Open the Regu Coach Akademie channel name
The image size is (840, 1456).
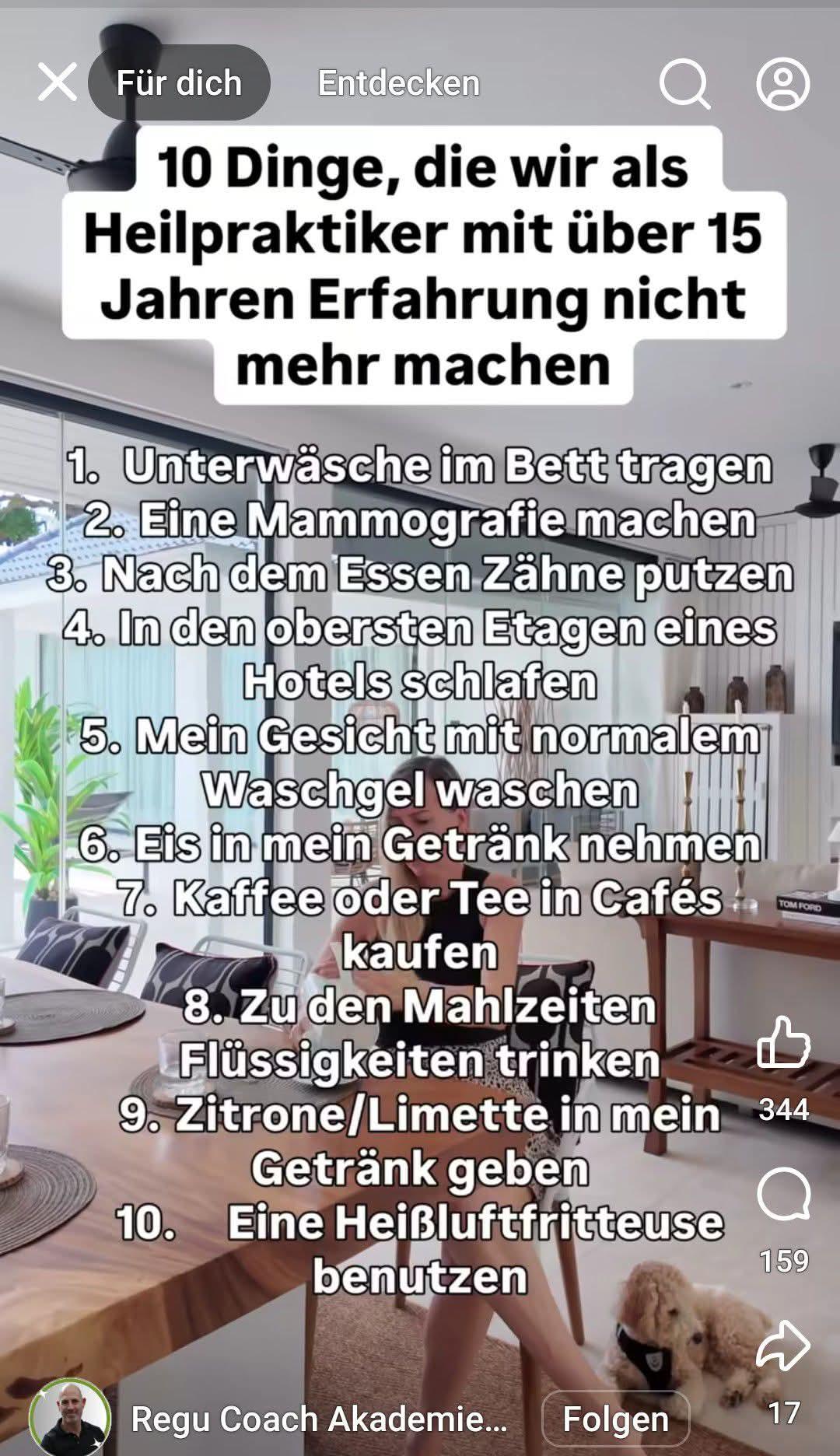319,1419
